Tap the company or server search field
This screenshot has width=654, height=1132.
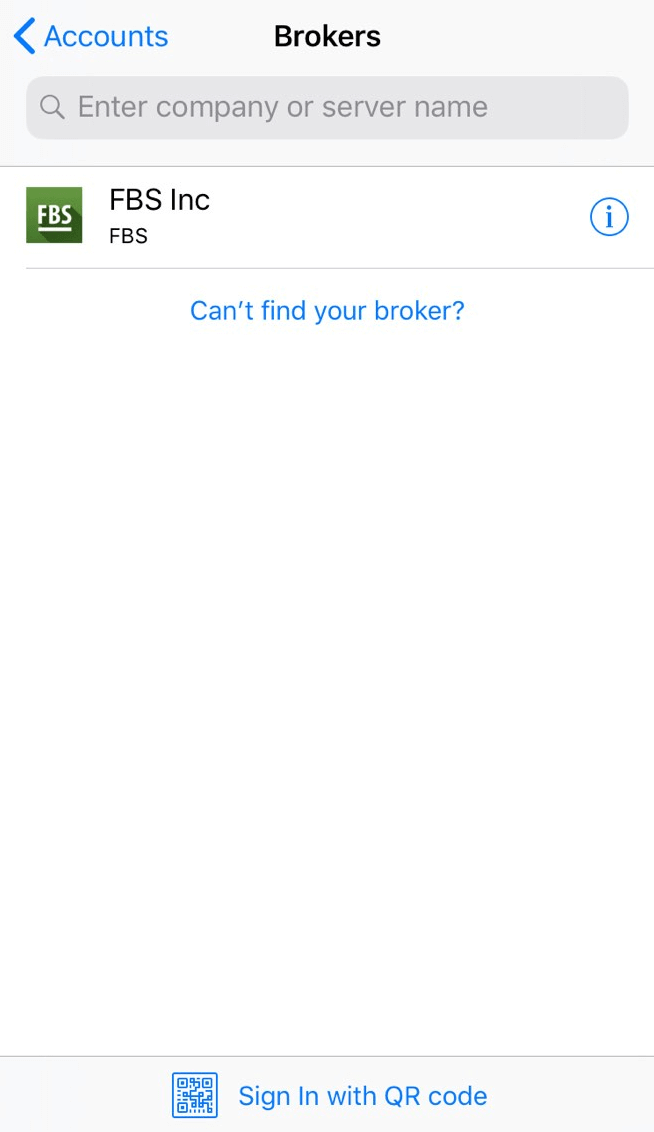[x=327, y=107]
